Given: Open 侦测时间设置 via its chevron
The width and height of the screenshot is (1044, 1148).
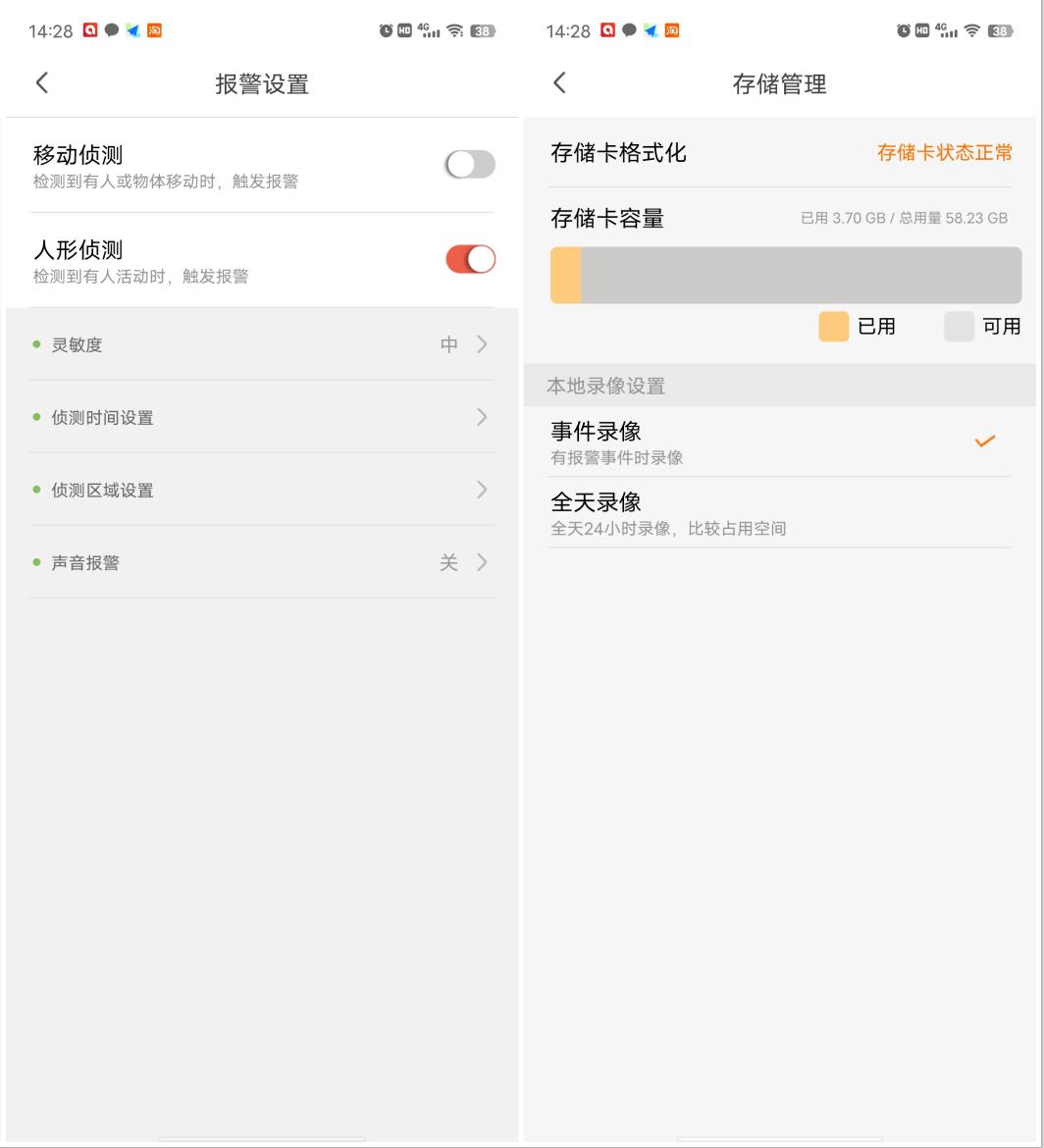Looking at the screenshot, I should click(x=482, y=417).
